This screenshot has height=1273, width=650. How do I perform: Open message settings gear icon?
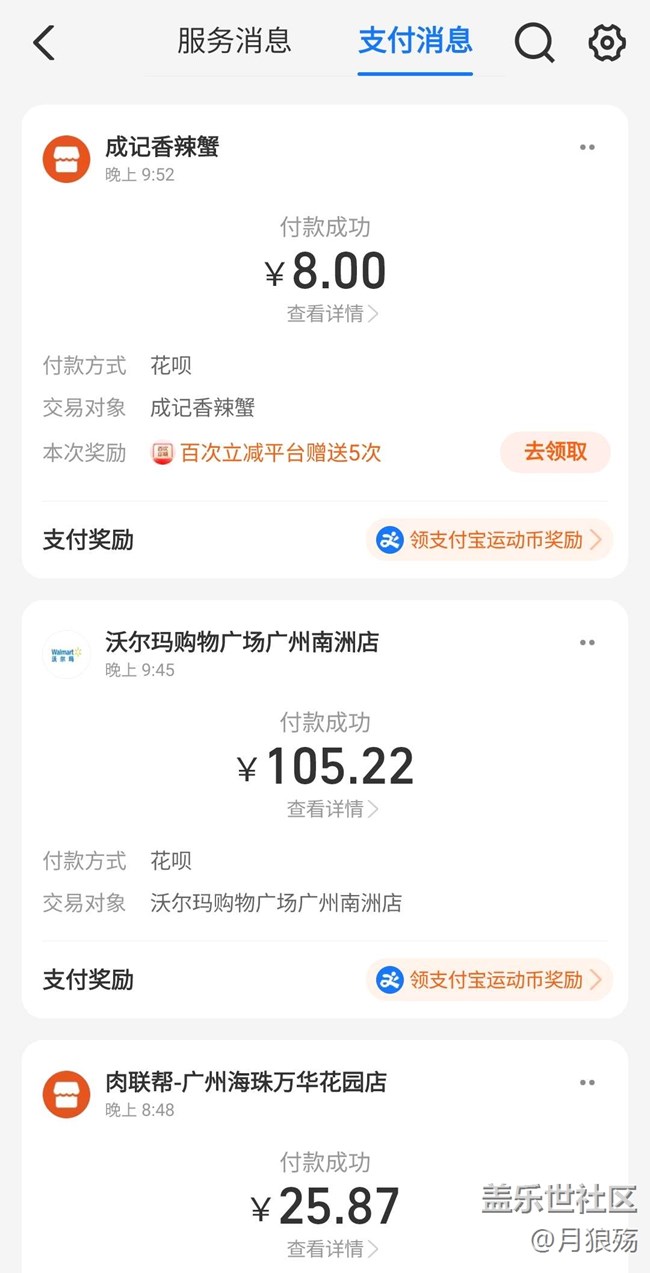(606, 43)
